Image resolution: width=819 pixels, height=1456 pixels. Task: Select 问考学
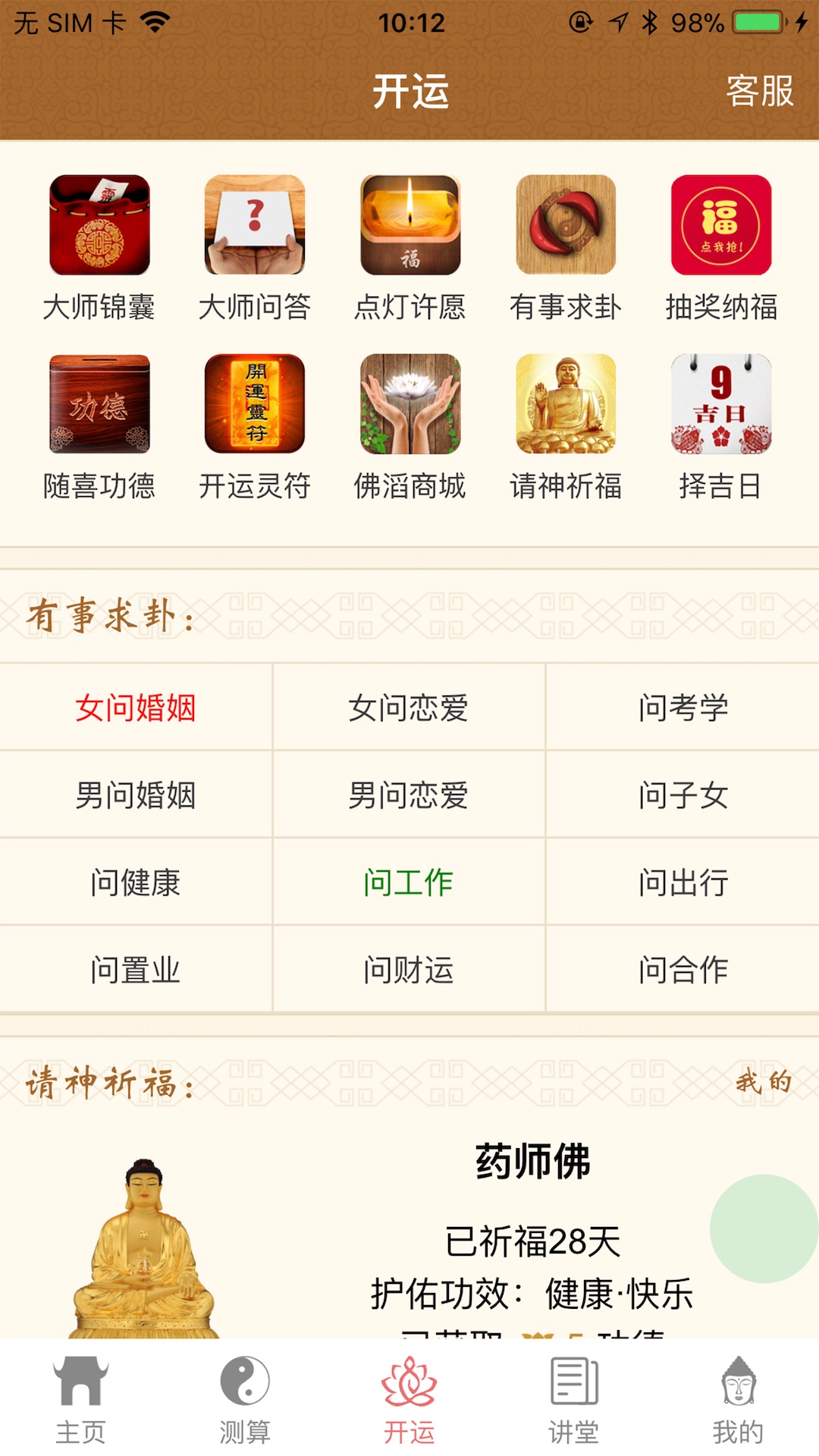tap(682, 708)
